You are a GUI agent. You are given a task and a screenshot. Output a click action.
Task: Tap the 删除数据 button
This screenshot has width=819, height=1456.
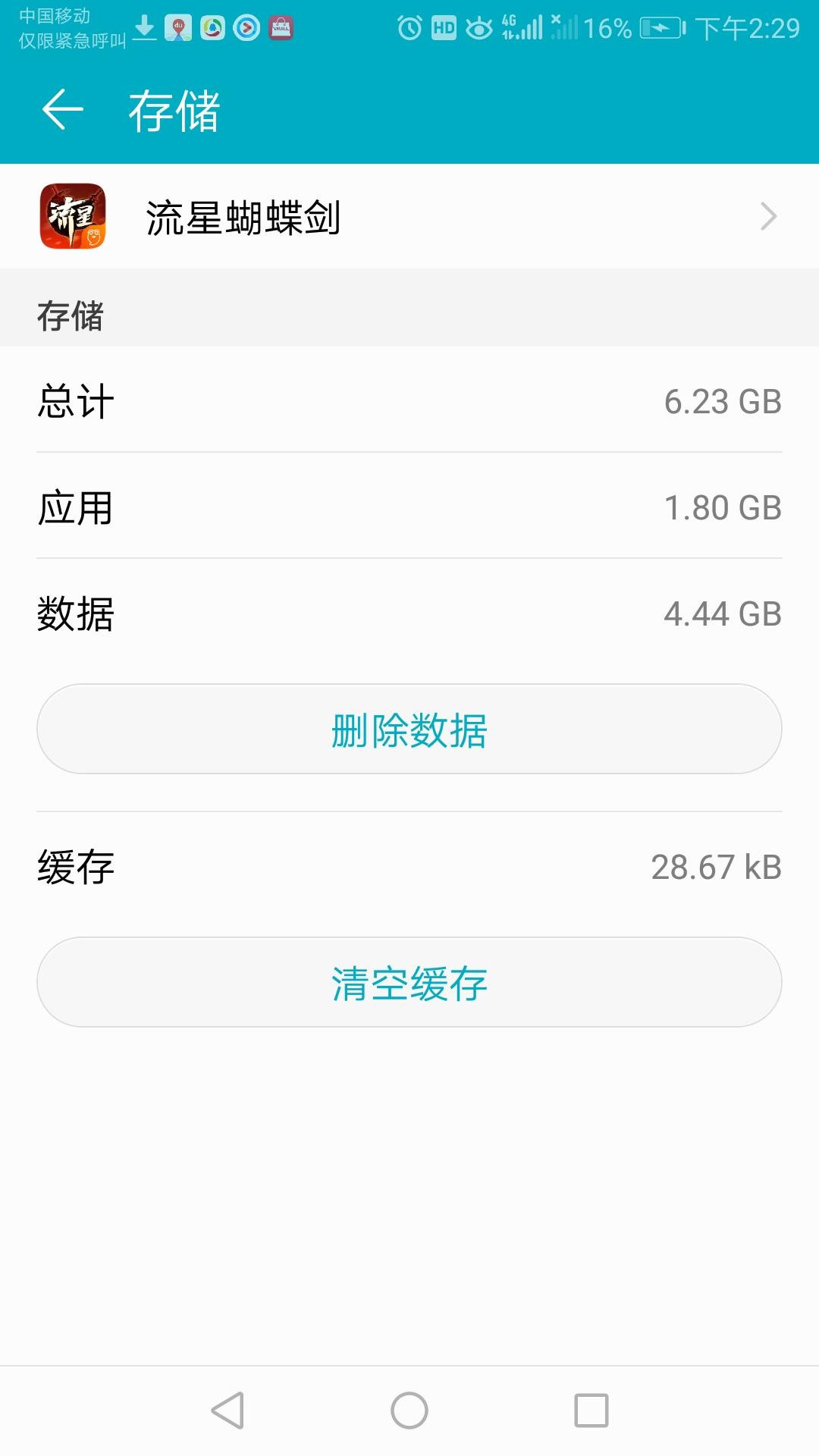(409, 730)
